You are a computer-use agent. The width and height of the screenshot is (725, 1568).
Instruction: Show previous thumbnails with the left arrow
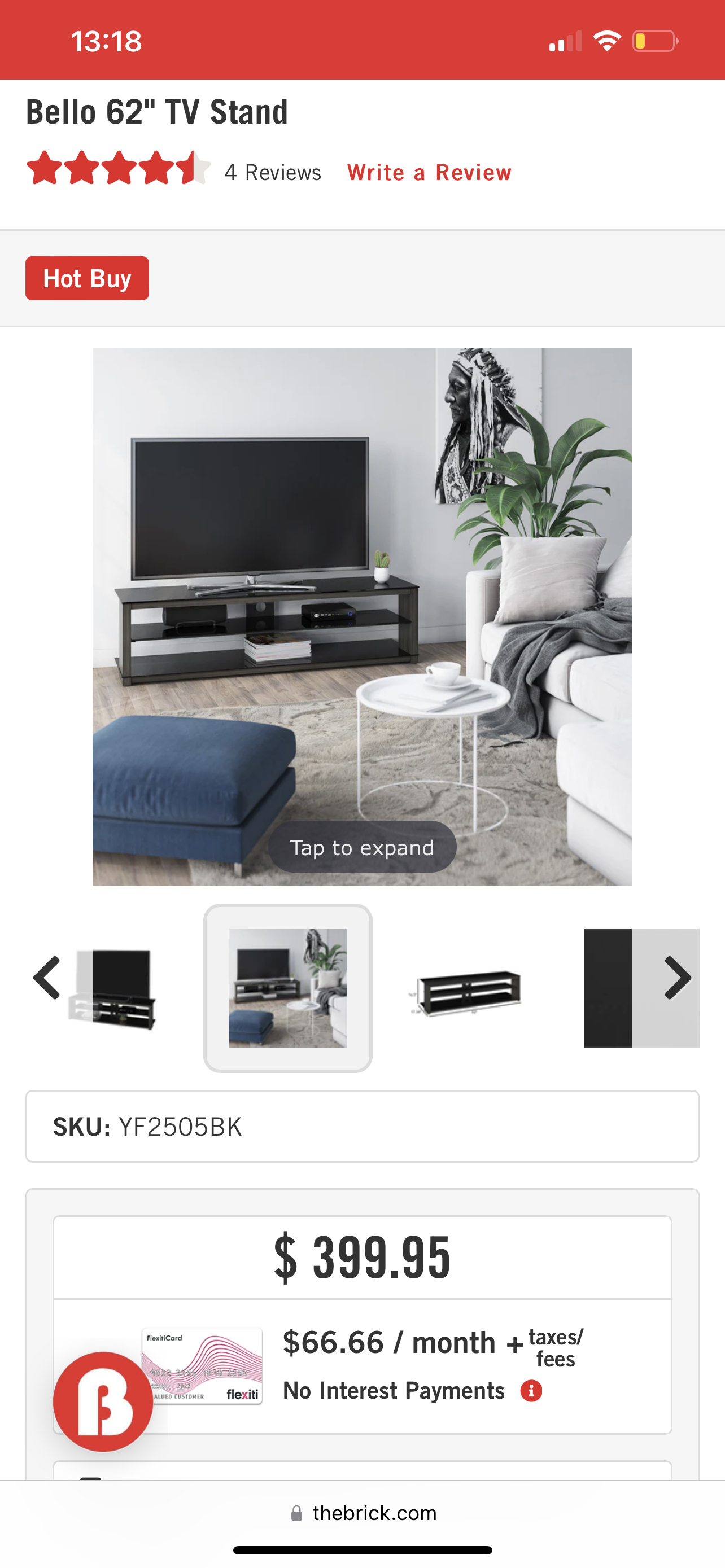click(x=47, y=978)
